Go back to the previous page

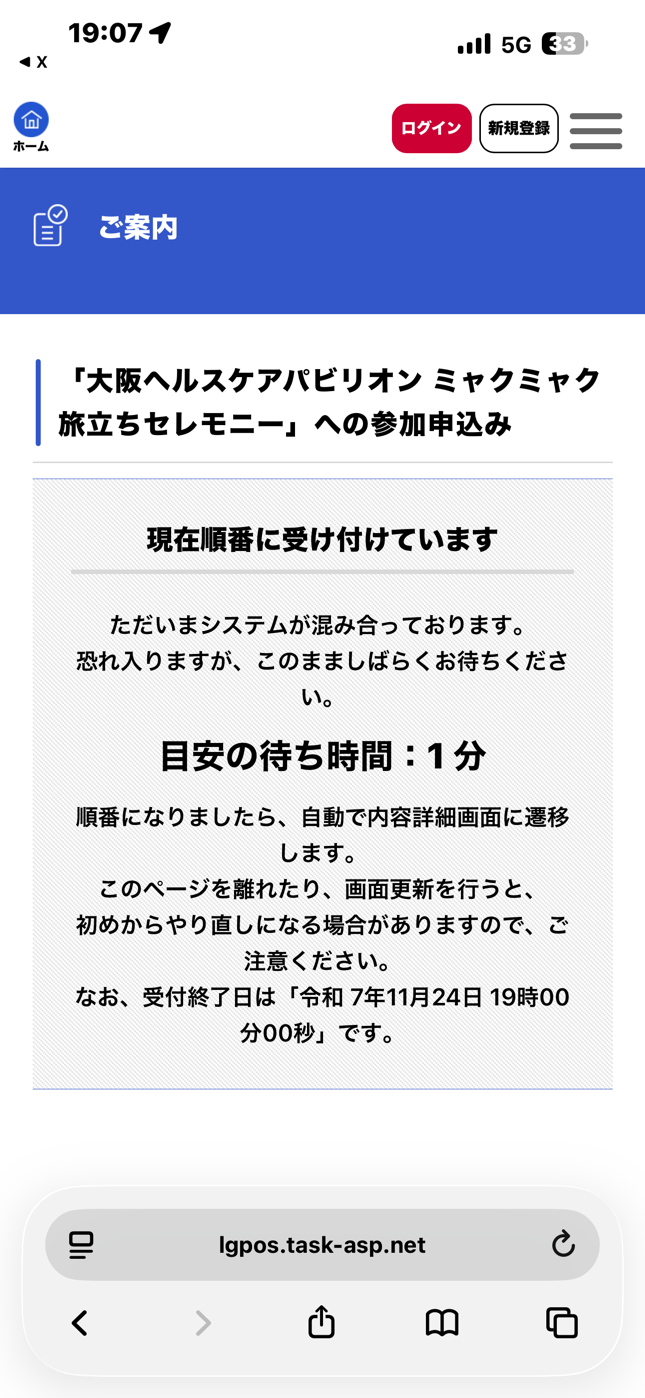coord(80,1323)
